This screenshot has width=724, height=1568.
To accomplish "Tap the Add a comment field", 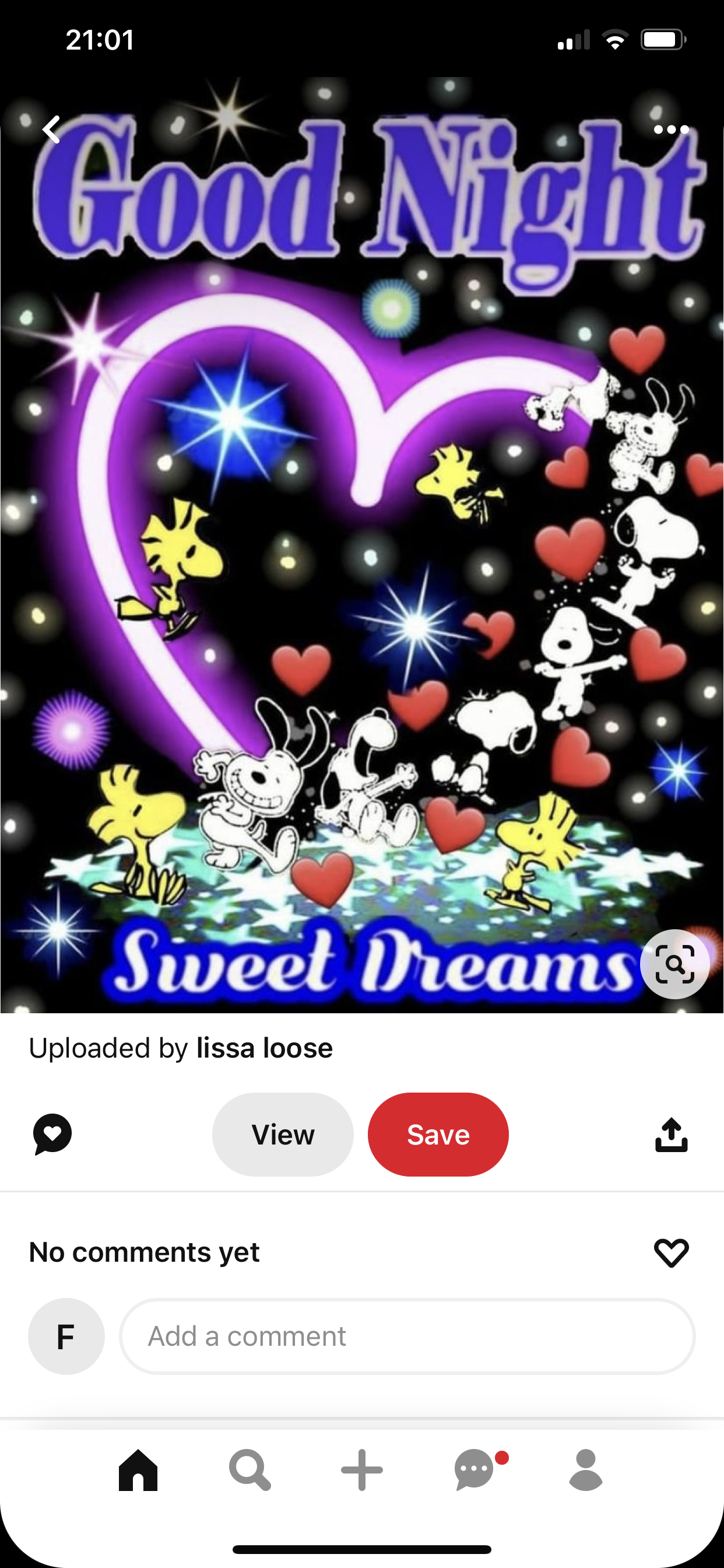I will click(407, 1336).
